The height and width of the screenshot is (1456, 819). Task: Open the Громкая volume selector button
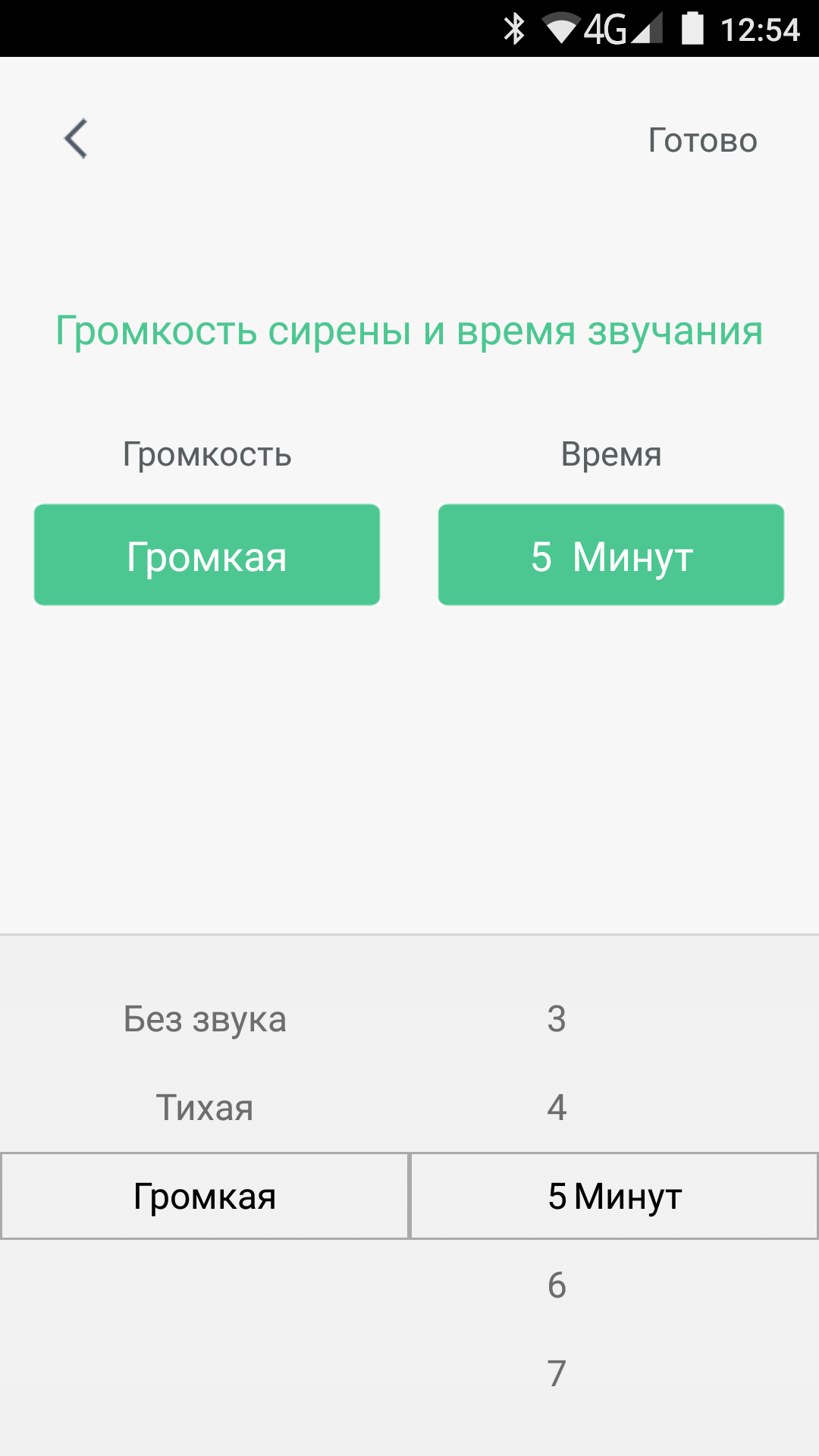[207, 555]
